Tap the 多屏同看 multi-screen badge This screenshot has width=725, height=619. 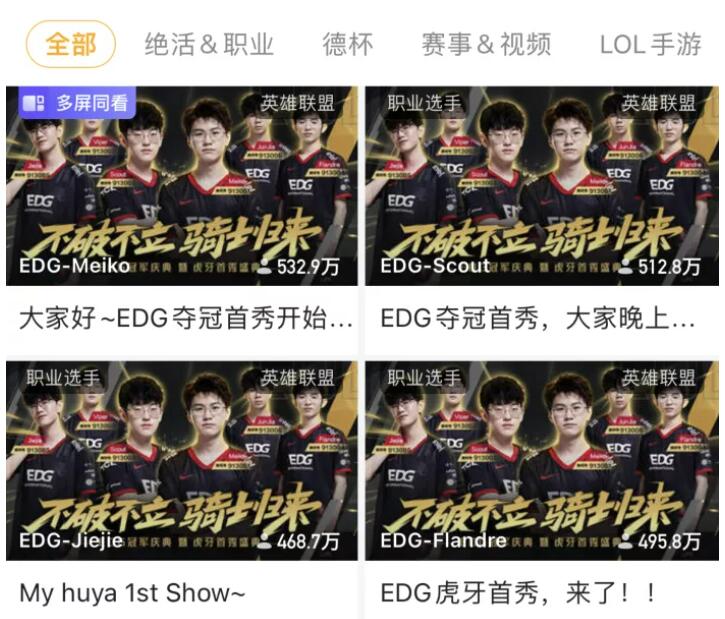tap(76, 102)
